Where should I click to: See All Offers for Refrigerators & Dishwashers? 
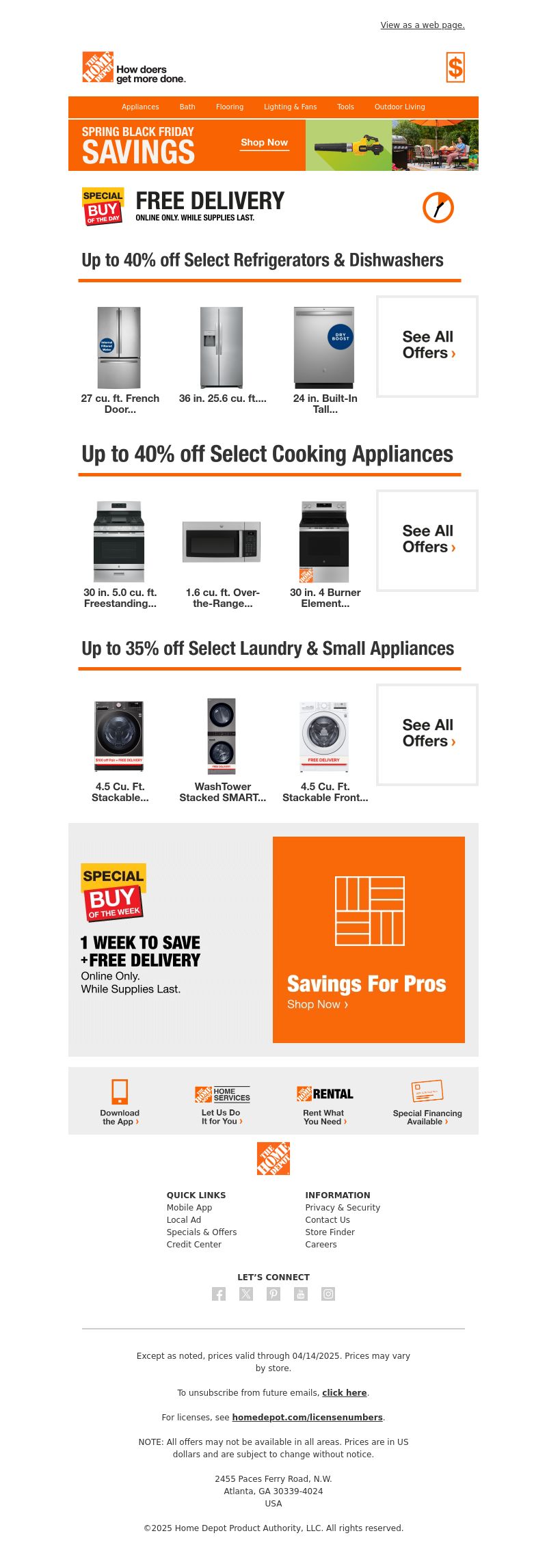pos(427,346)
